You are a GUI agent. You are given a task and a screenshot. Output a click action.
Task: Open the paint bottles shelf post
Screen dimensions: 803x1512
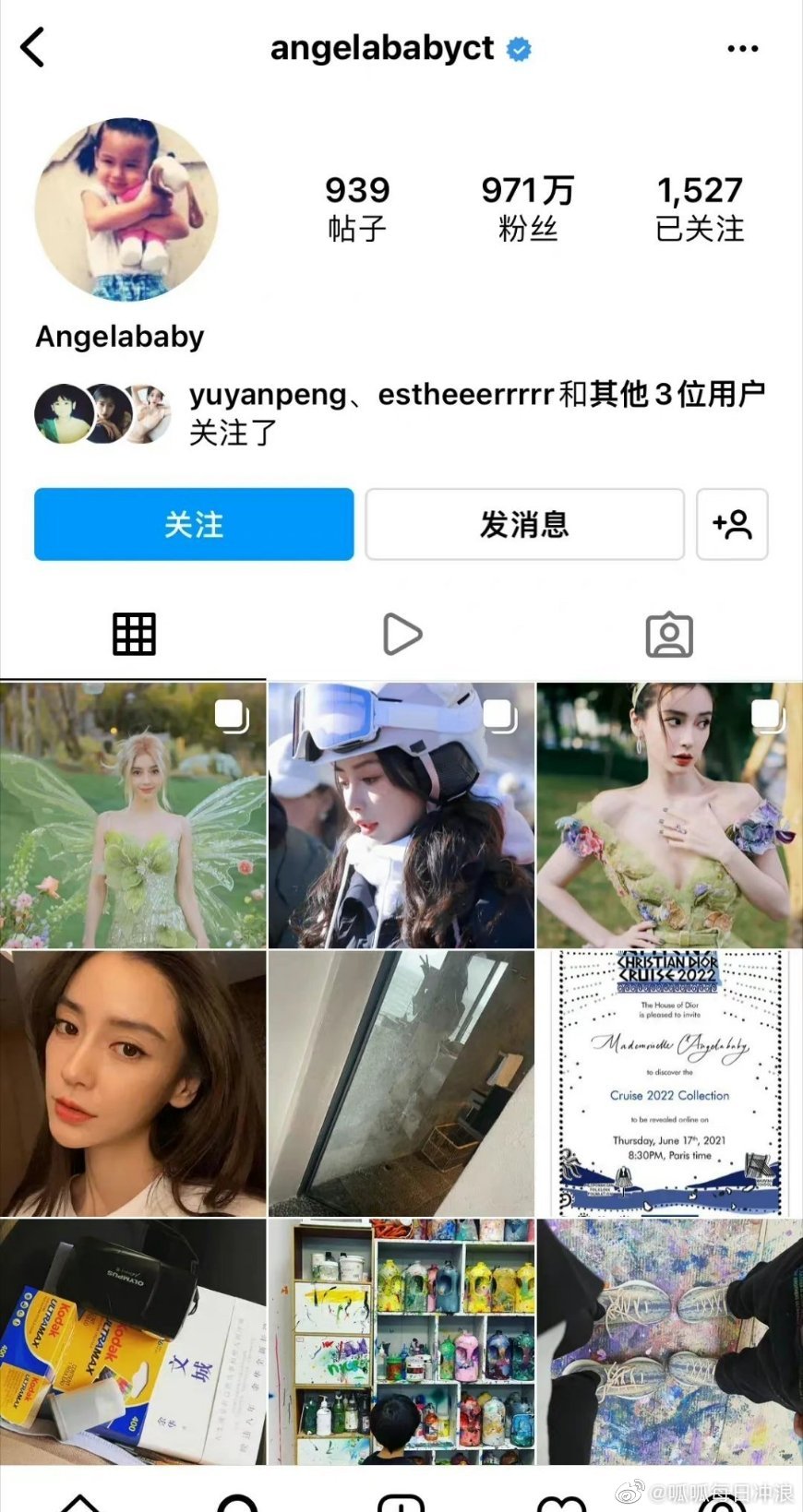[401, 1342]
